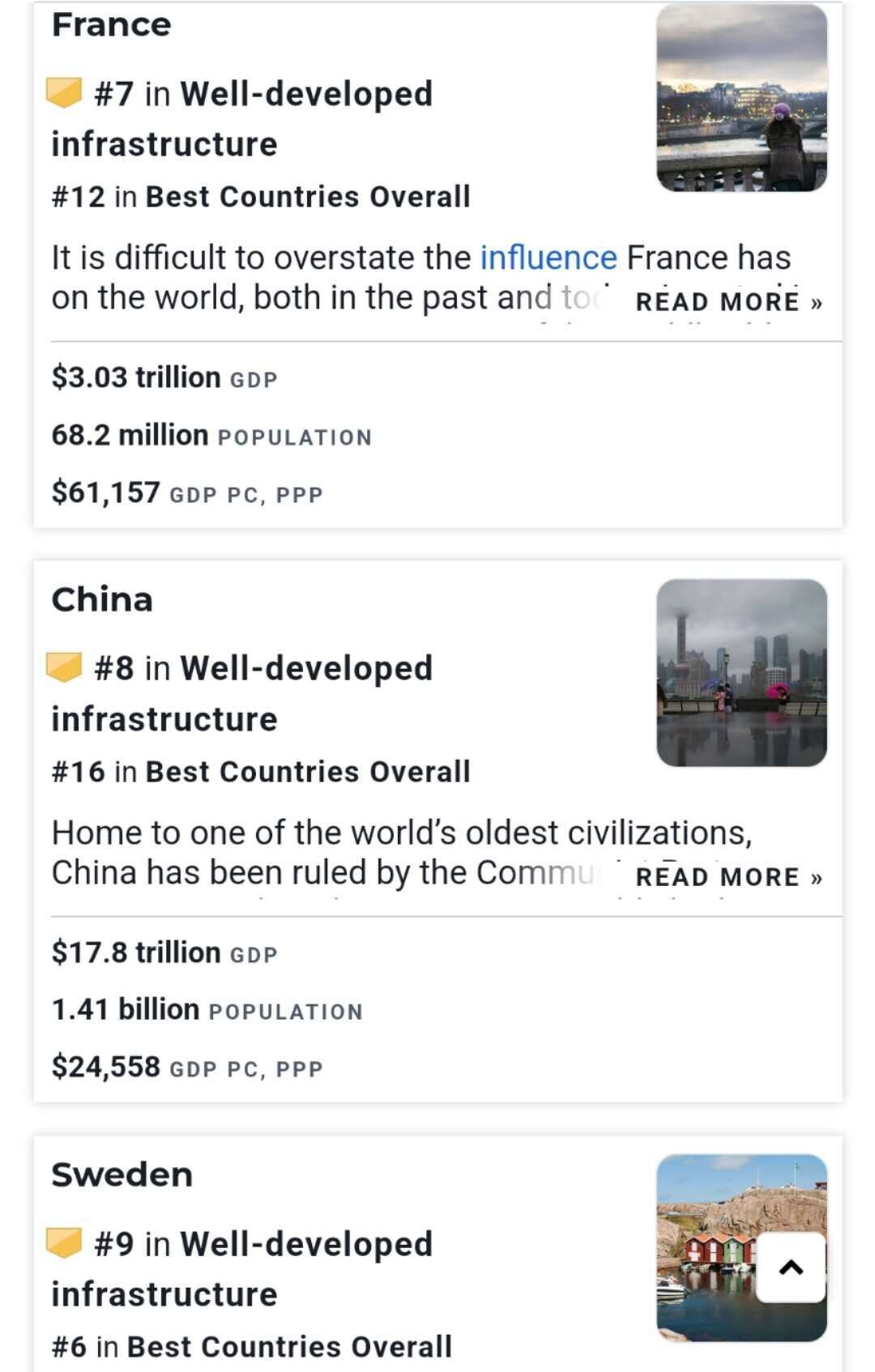The width and height of the screenshot is (875, 1372).
Task: Tap the scroll-to-top arrow button
Action: (x=791, y=1268)
